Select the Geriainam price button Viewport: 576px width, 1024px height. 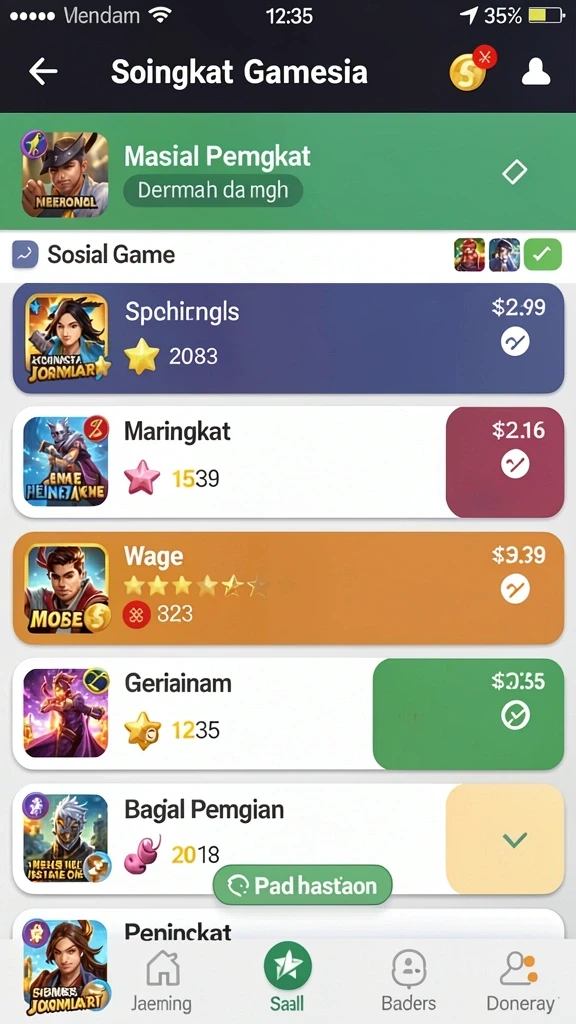468,714
